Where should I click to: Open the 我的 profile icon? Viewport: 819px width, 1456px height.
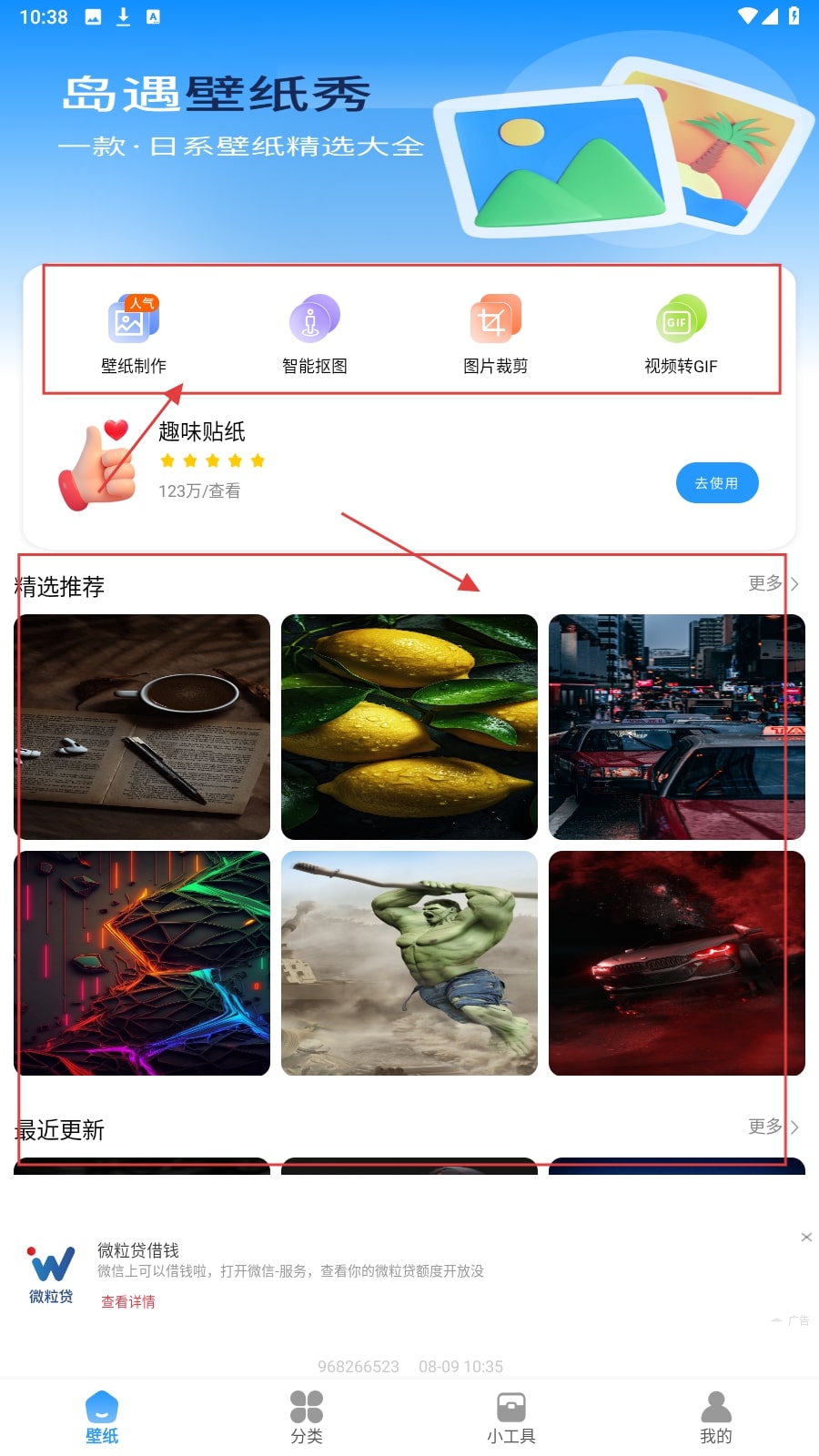pyautogui.click(x=716, y=1406)
